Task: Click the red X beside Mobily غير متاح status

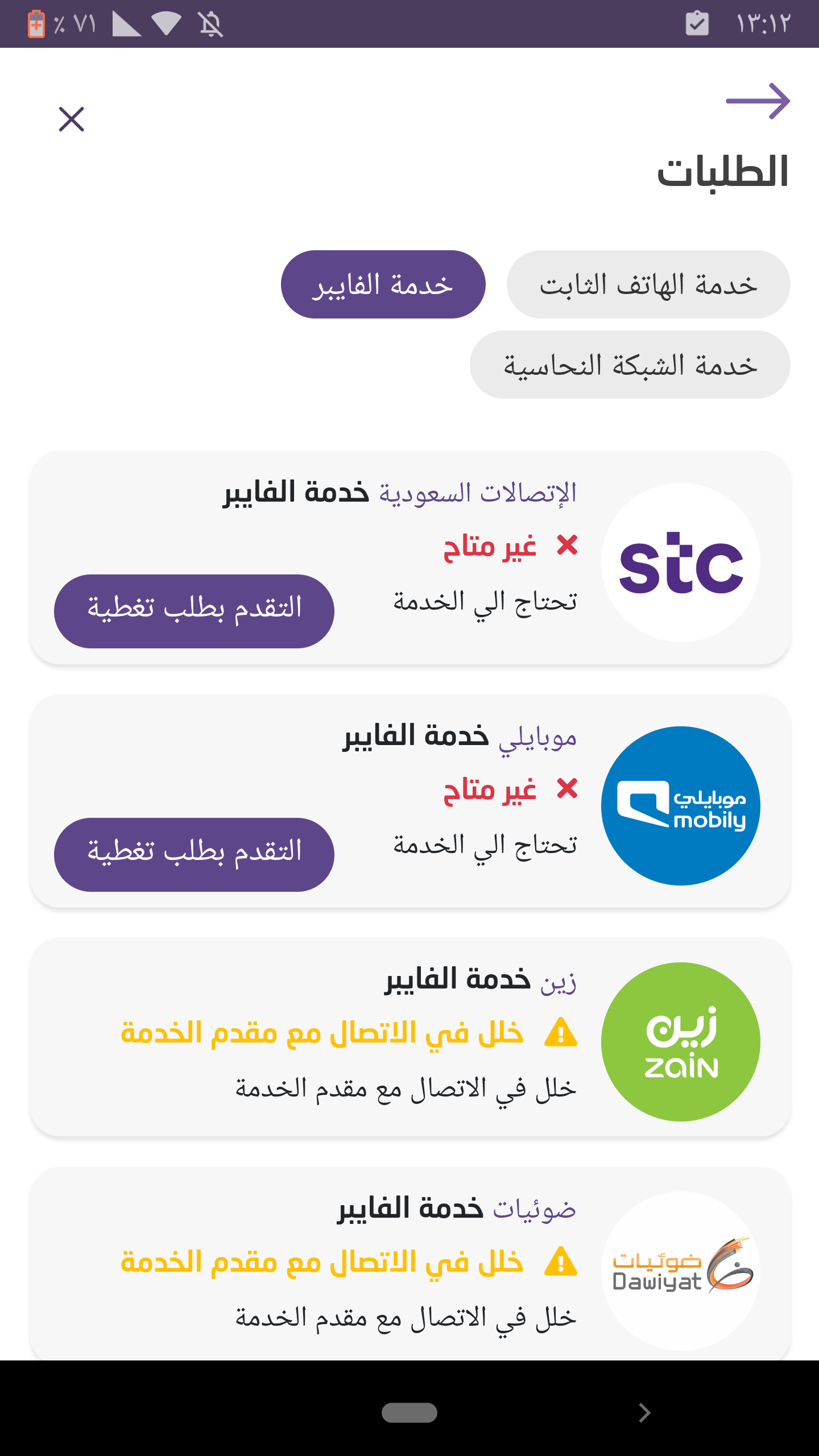Action: coord(566,788)
